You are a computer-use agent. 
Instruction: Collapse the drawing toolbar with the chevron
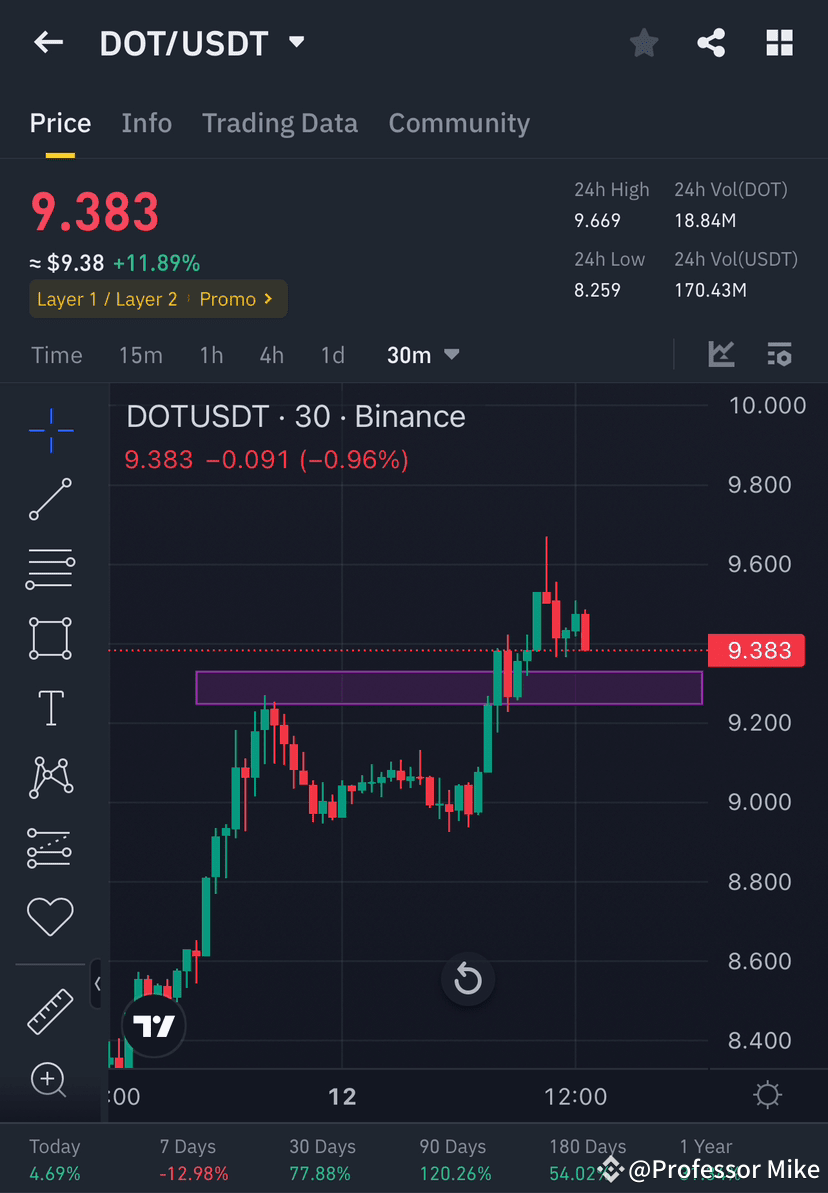tap(98, 984)
